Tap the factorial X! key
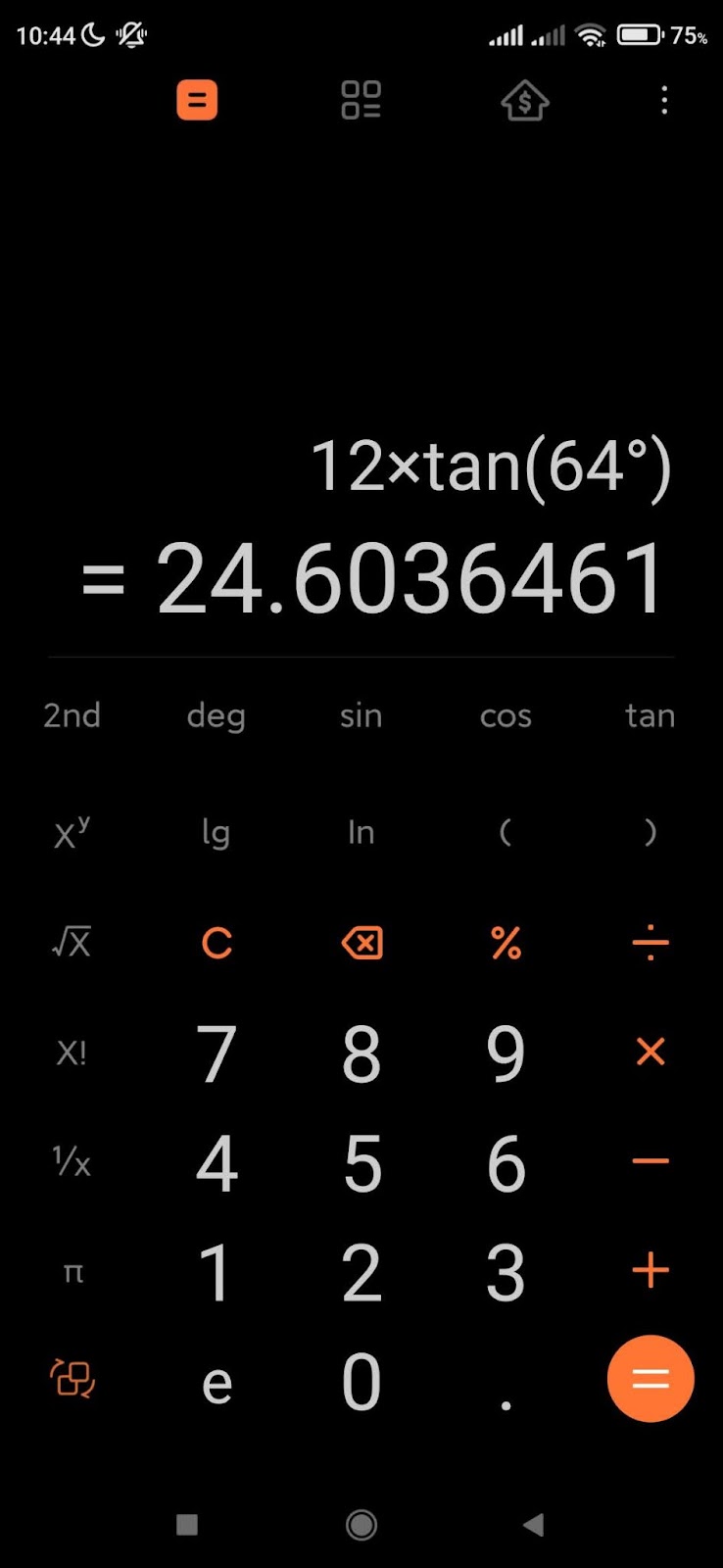Screen dimensions: 723x1568 (x=72, y=1053)
